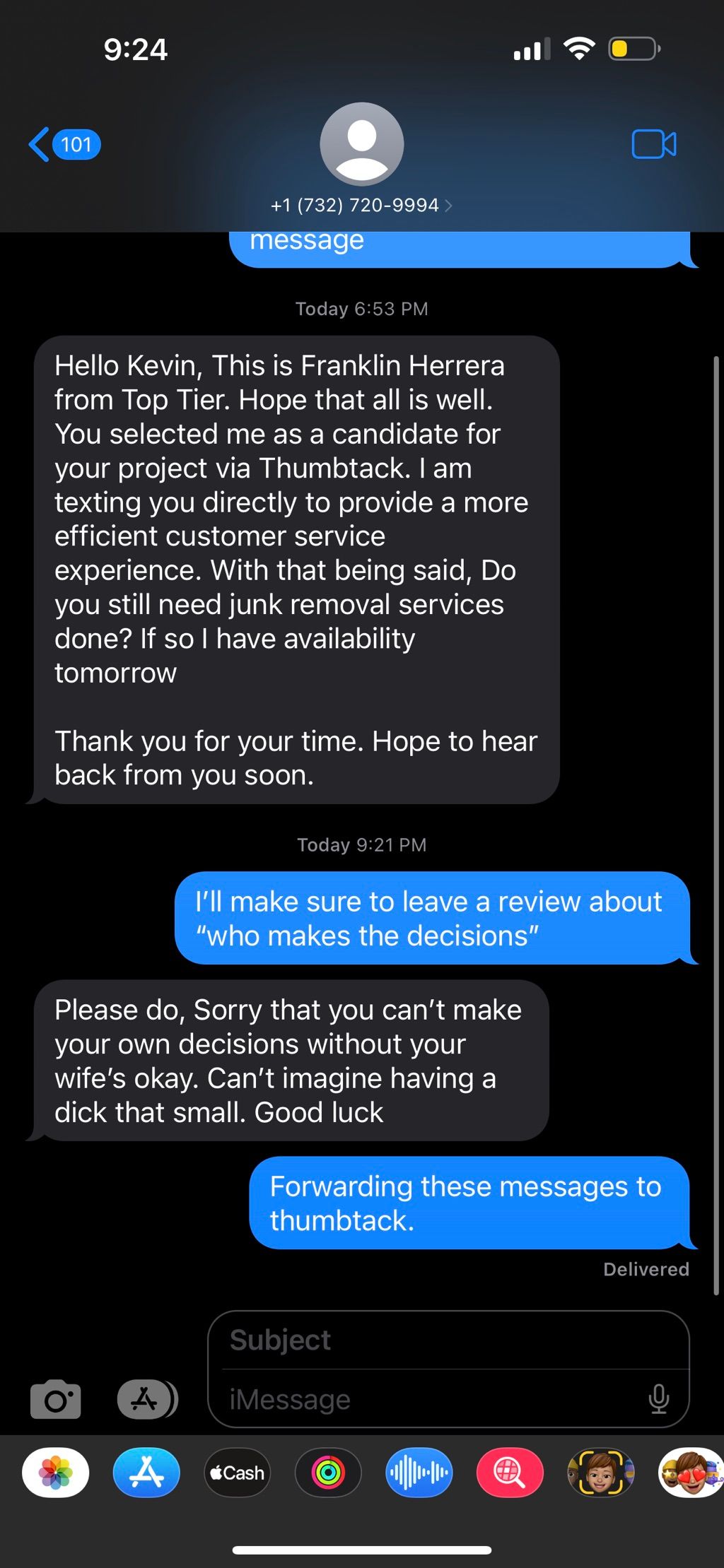
Task: Open the Photos app in the app strip
Action: (55, 1473)
